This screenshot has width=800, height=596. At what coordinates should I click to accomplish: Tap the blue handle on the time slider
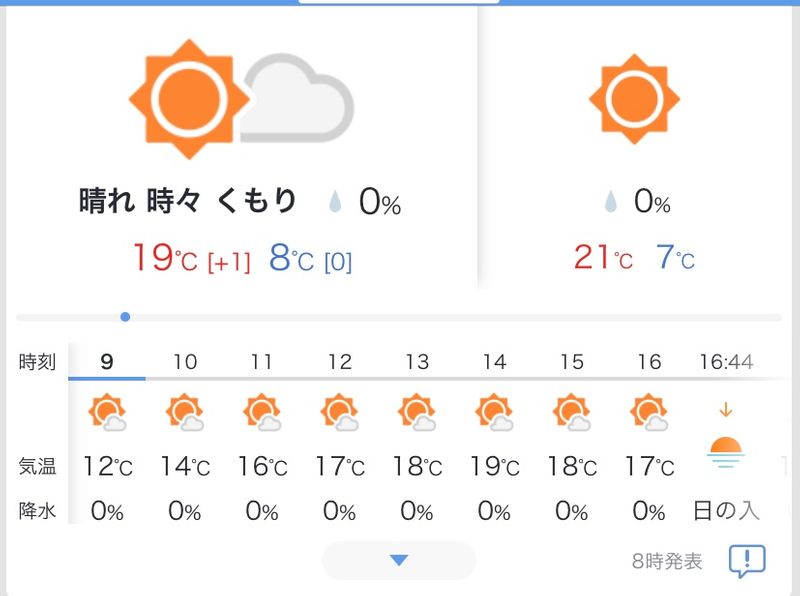(125, 317)
